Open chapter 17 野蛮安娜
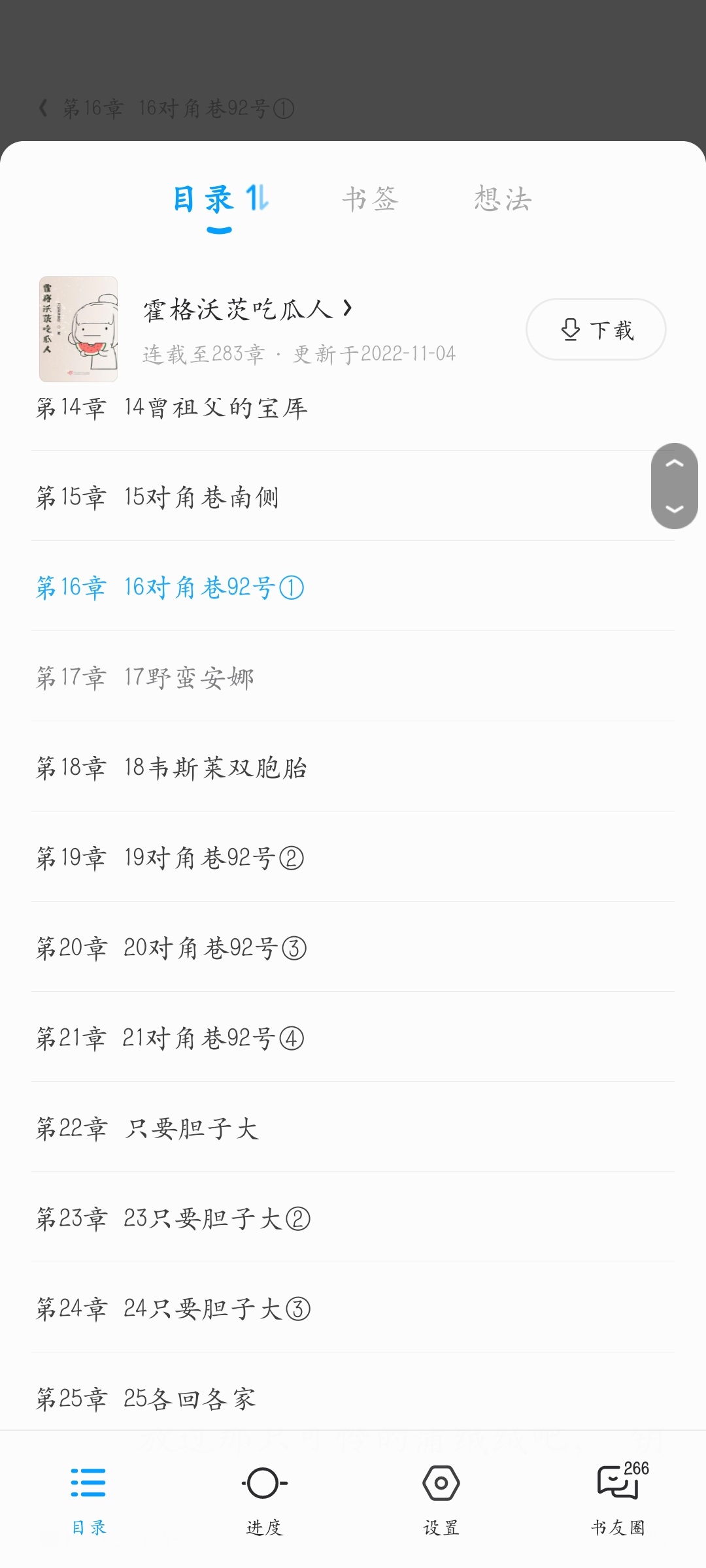706x1568 pixels. [353, 677]
